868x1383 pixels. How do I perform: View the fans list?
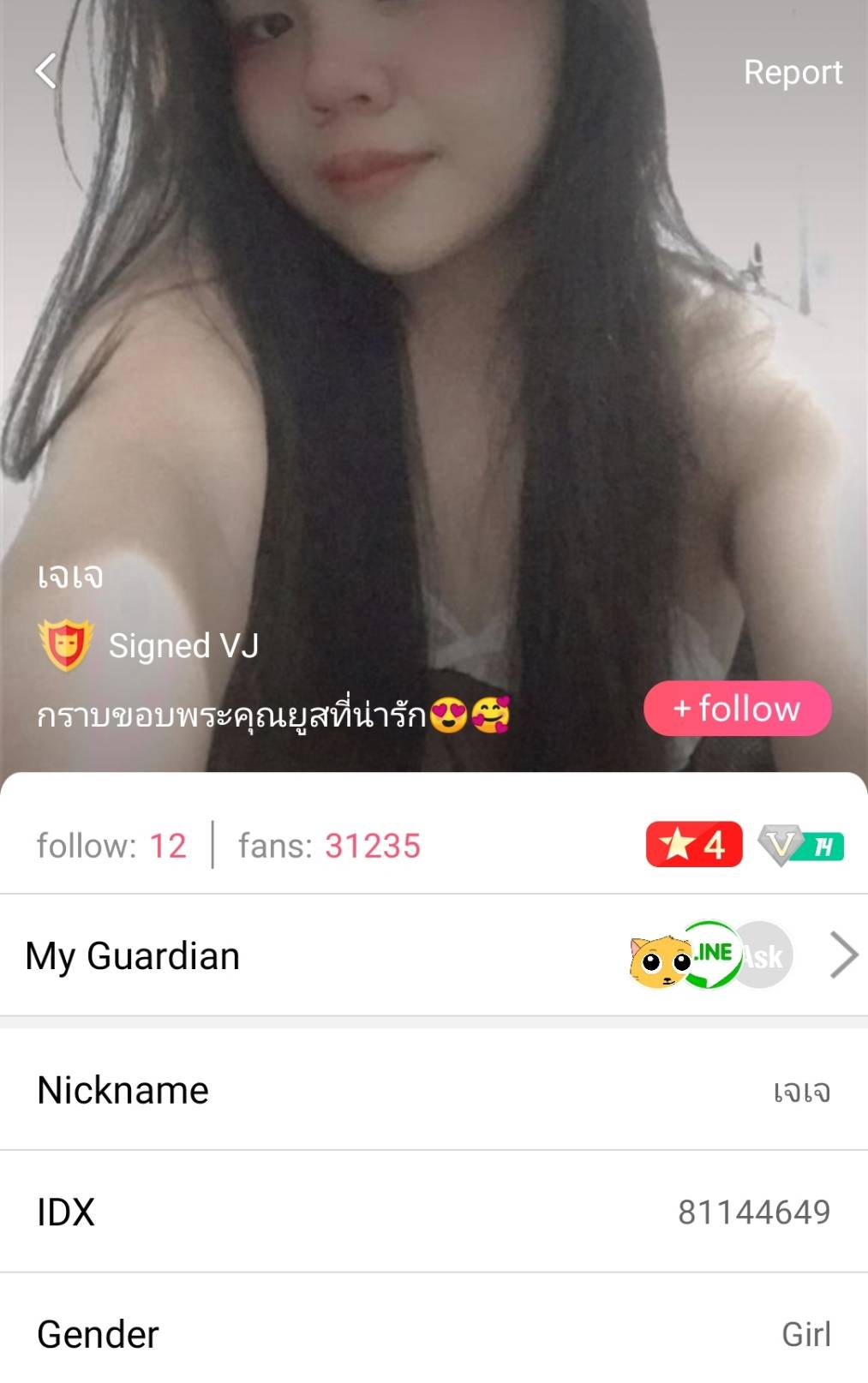pyautogui.click(x=329, y=846)
